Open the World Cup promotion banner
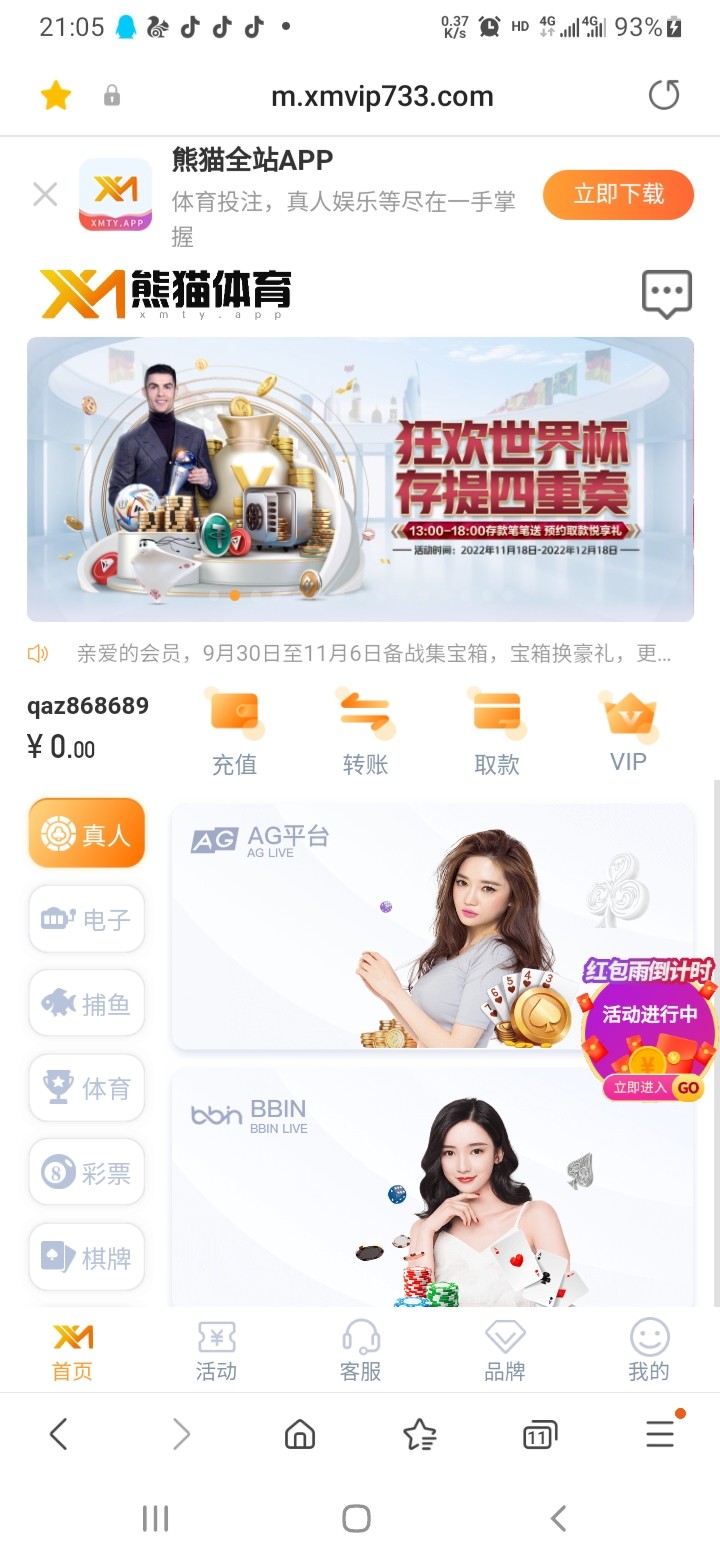 click(360, 479)
